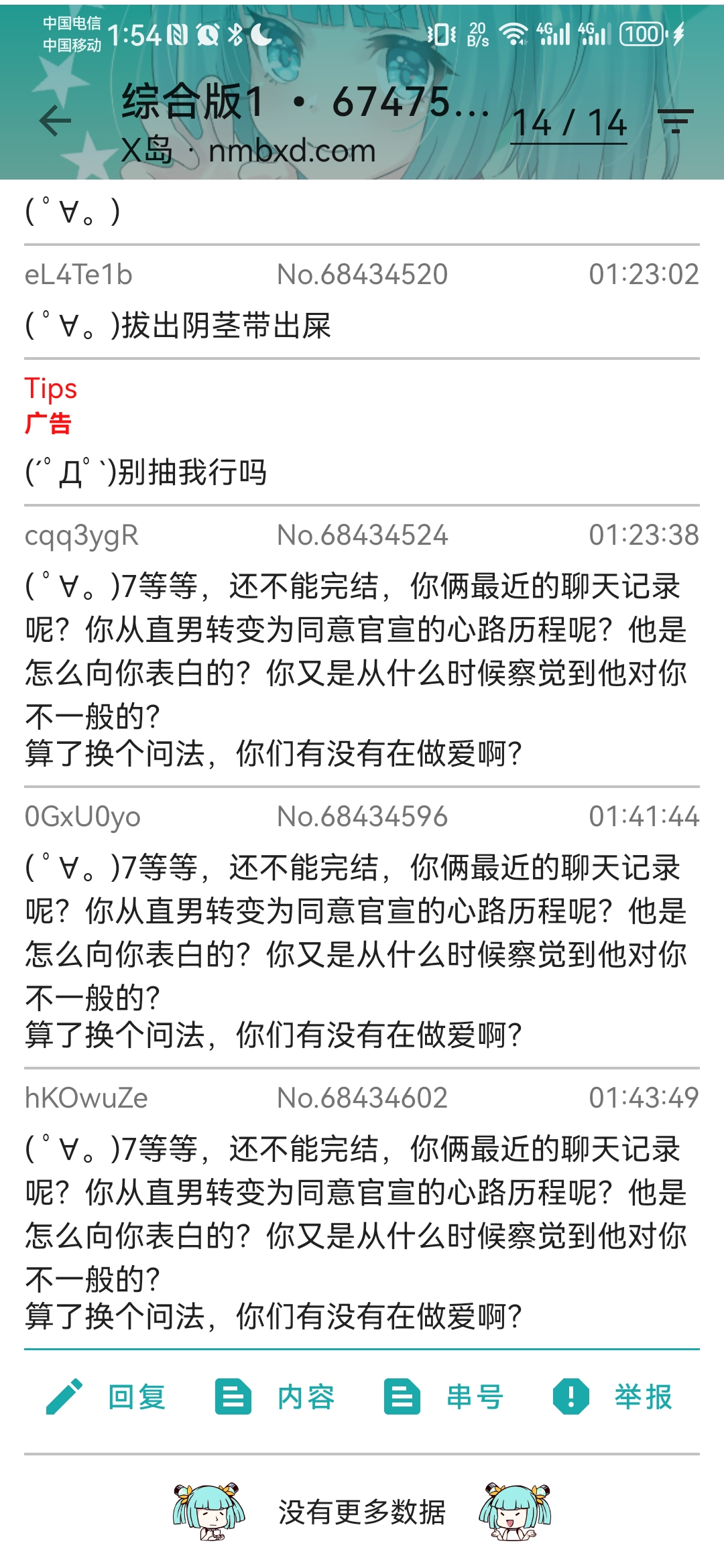Copy the post number via 串号
The image size is (724, 1568).
tap(444, 1397)
